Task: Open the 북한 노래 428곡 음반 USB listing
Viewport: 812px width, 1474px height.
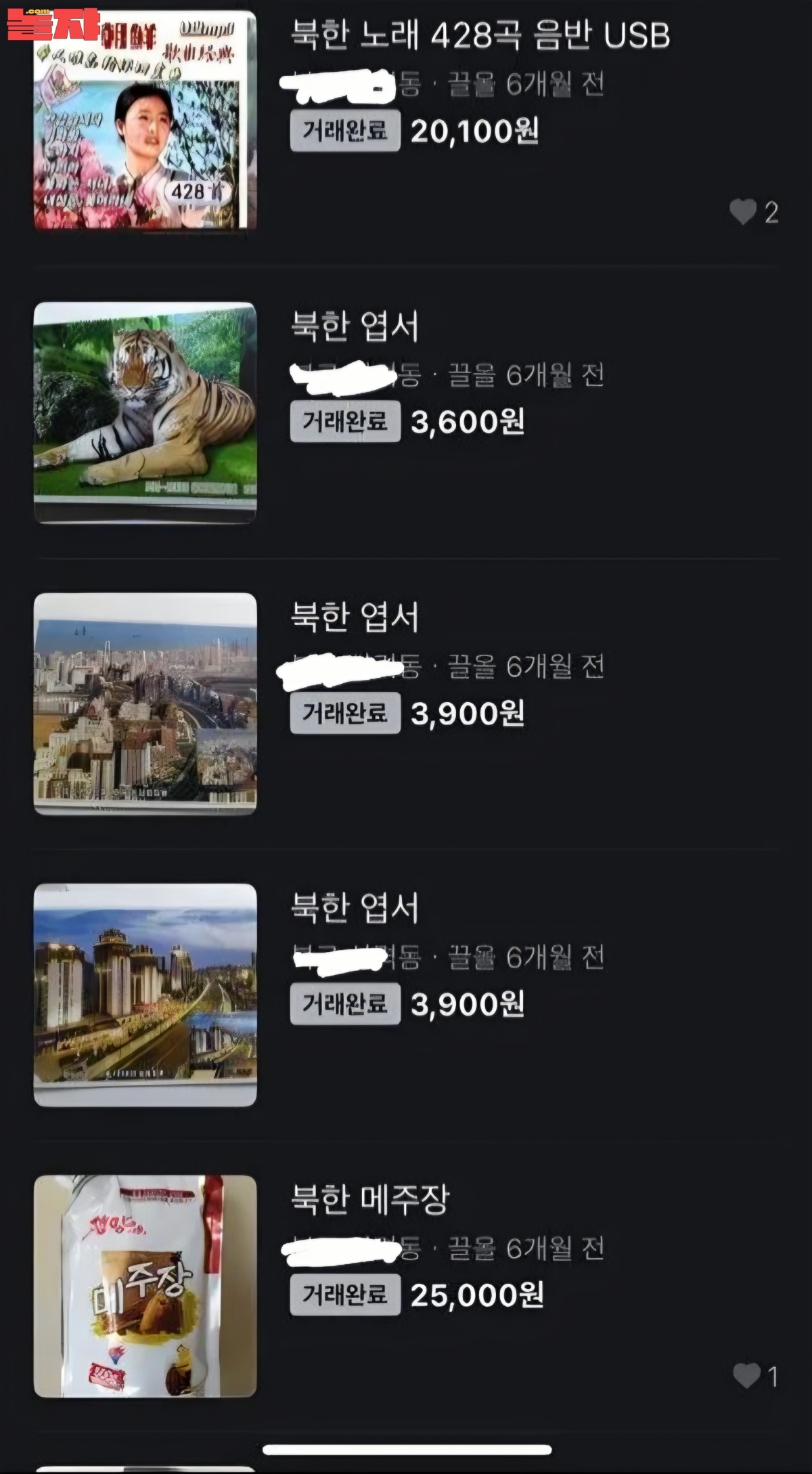Action: [x=480, y=36]
